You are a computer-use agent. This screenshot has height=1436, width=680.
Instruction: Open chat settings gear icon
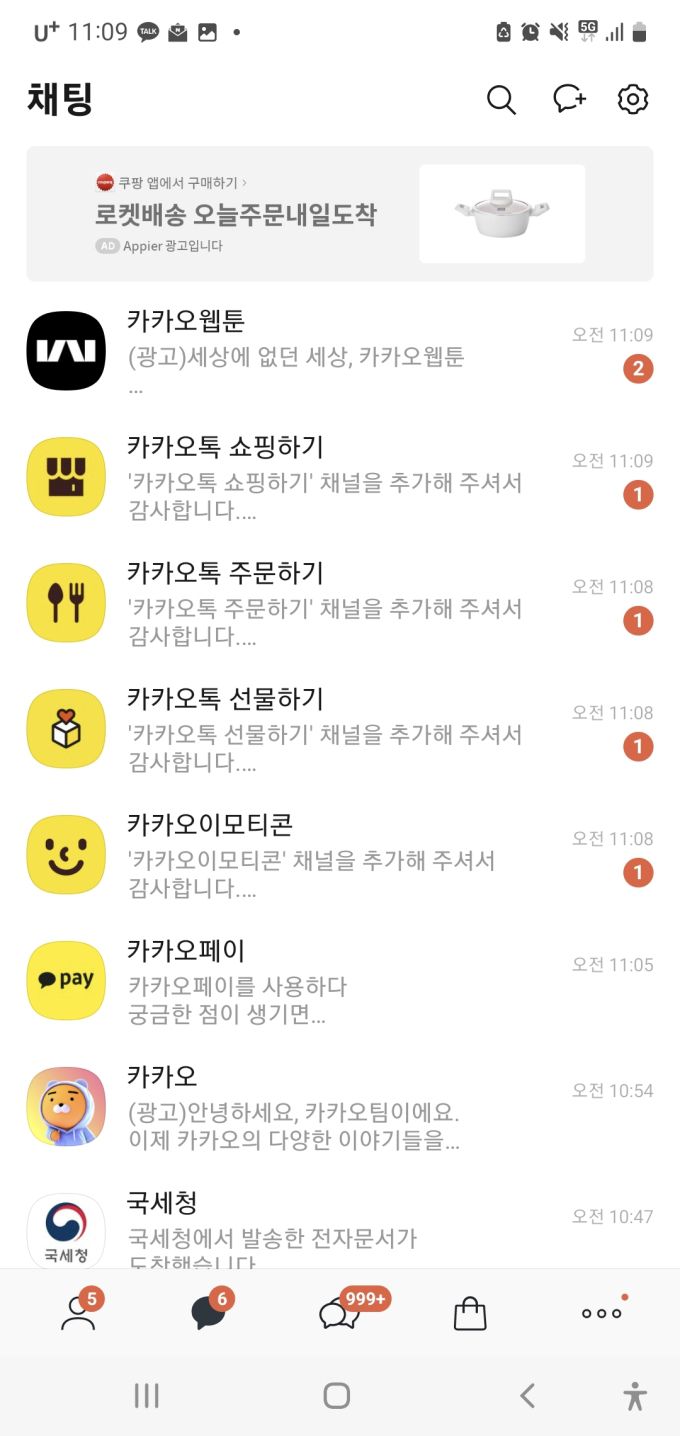pos(633,100)
